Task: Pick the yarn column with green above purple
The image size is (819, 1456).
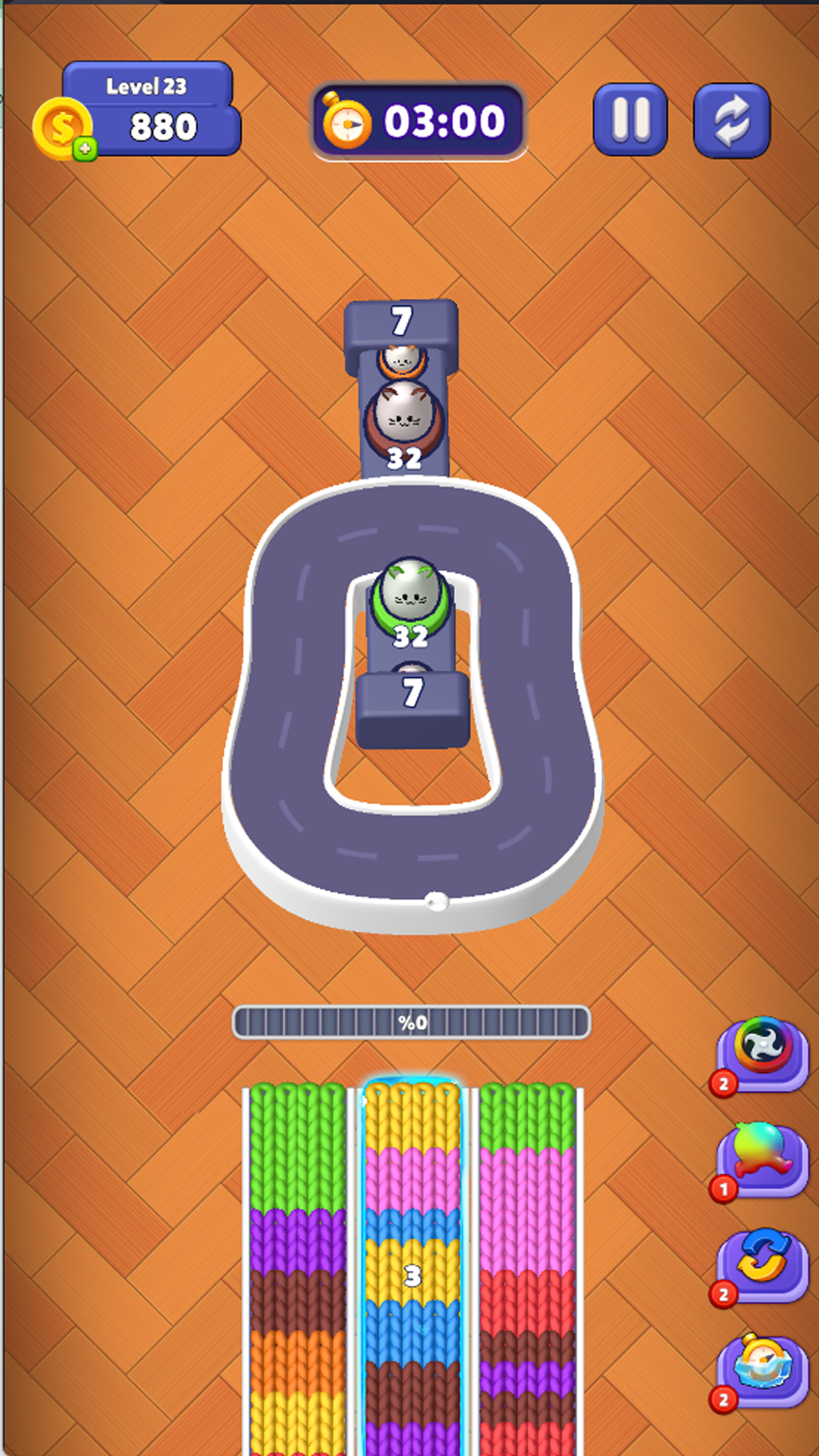Action: (297, 1266)
